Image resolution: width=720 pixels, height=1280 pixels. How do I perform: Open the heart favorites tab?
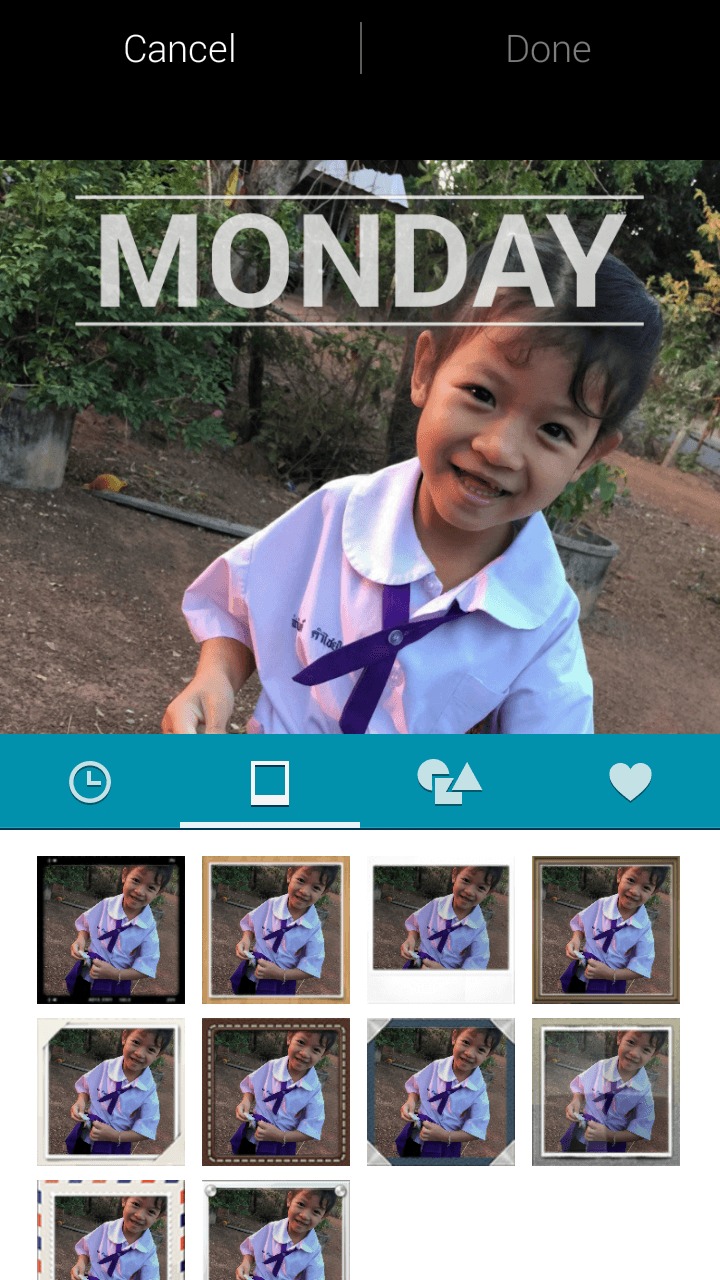(x=630, y=782)
